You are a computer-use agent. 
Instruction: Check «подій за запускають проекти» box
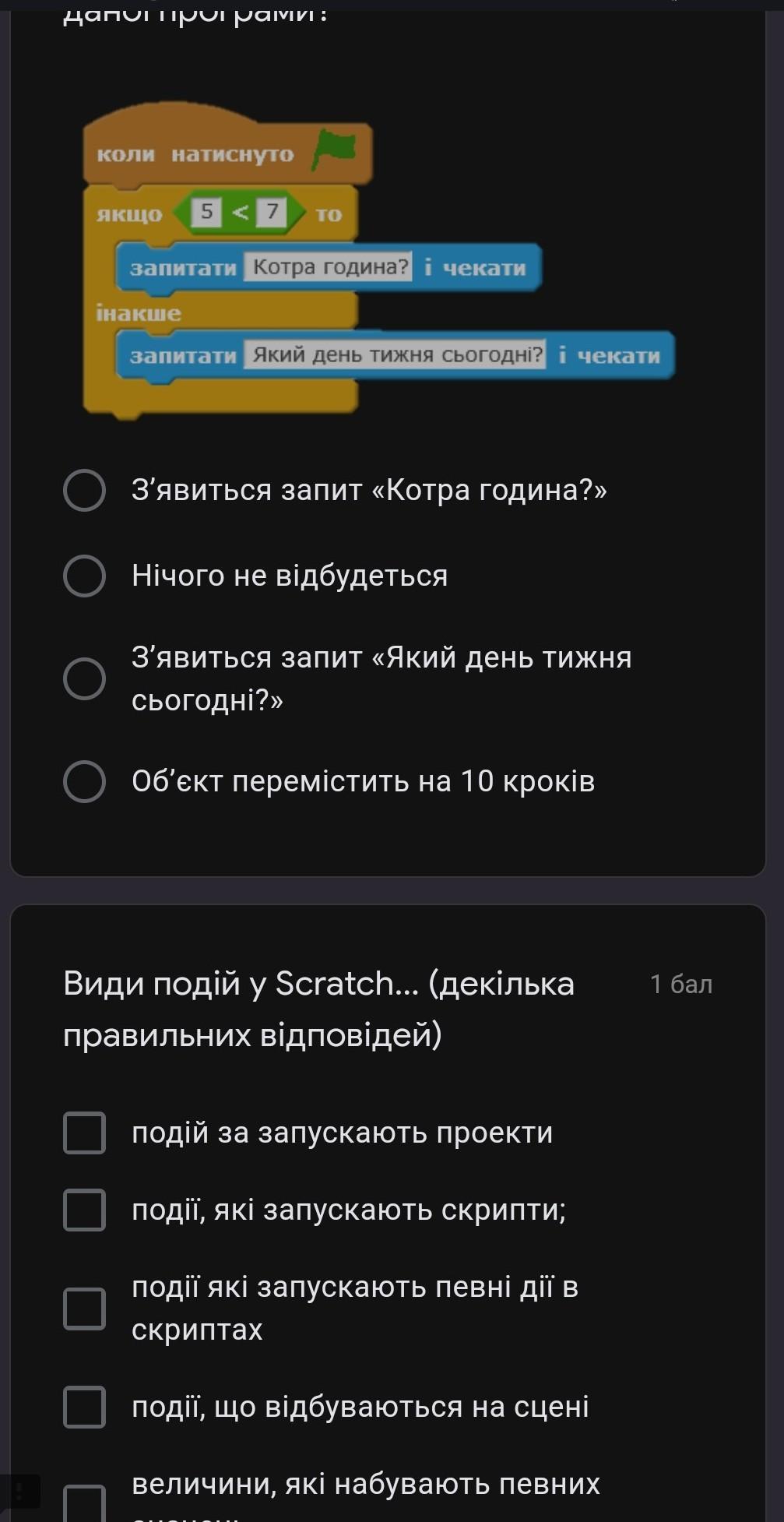(84, 1133)
